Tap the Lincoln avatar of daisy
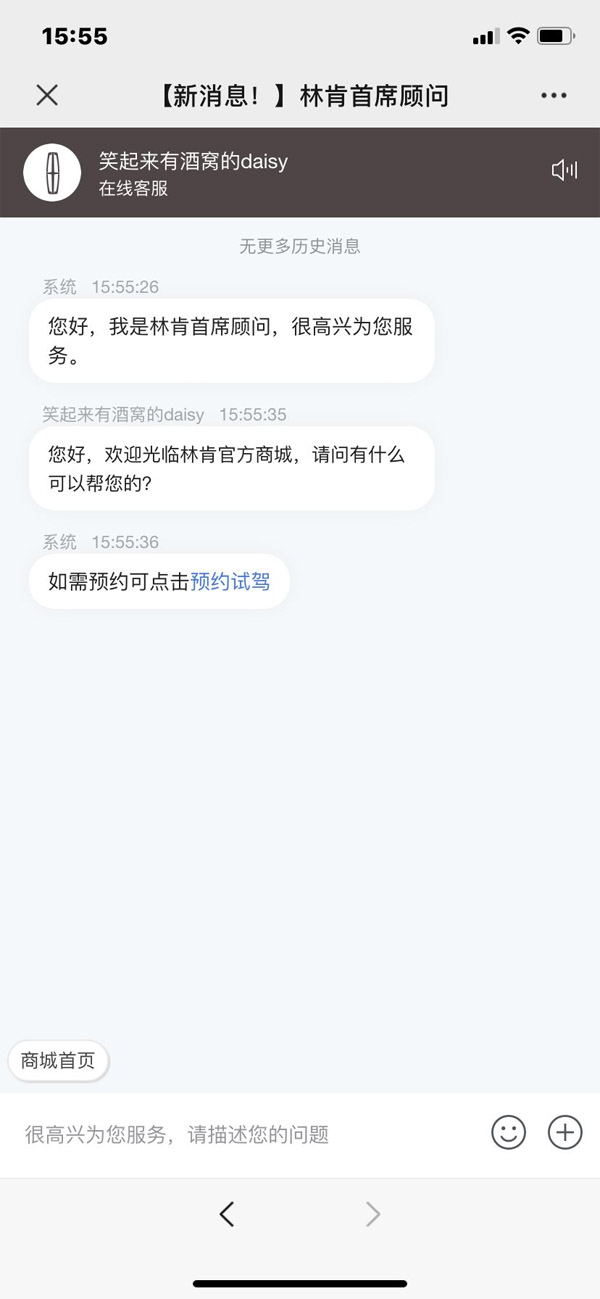 (x=52, y=172)
